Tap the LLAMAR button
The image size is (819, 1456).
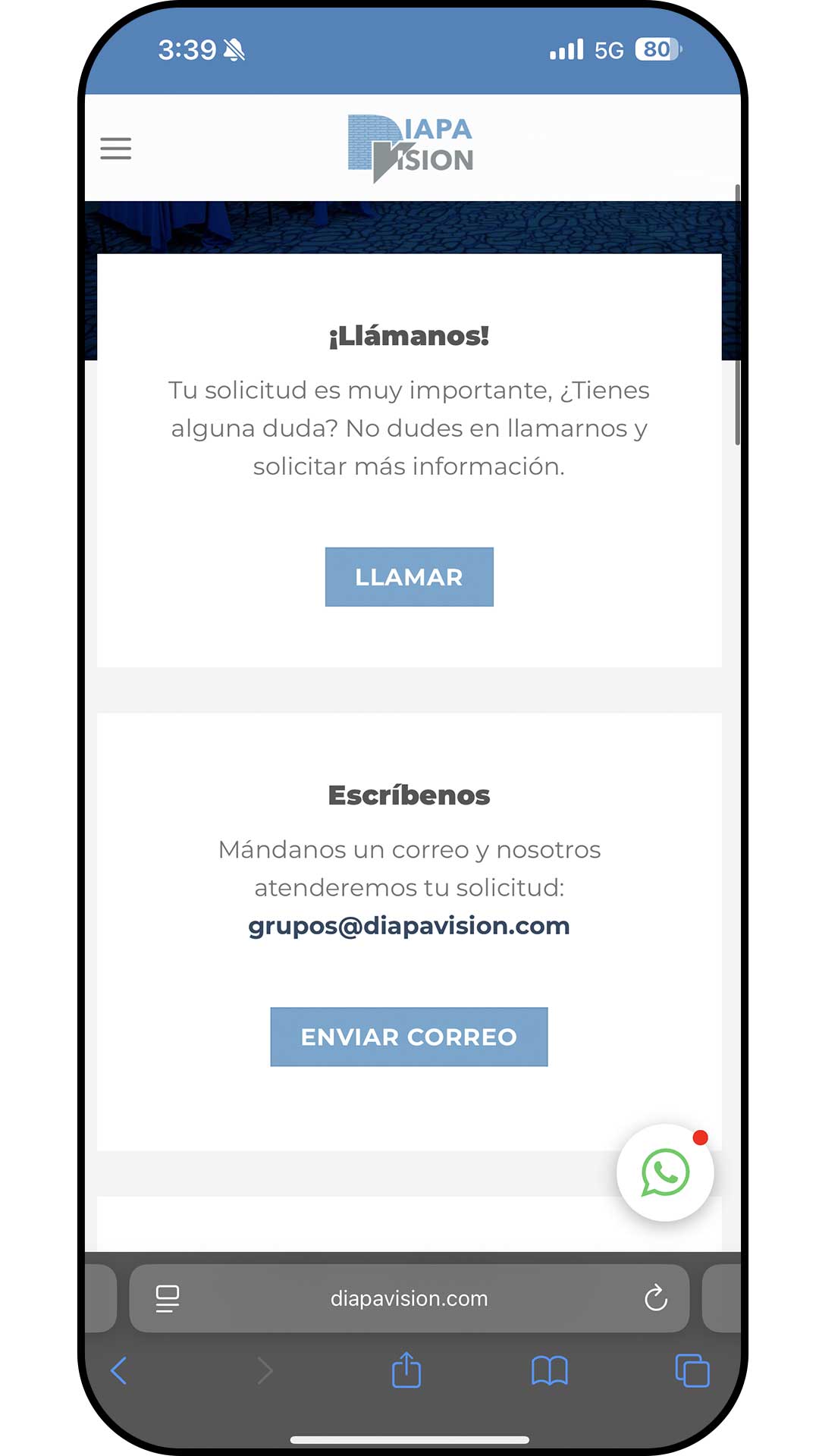click(409, 577)
